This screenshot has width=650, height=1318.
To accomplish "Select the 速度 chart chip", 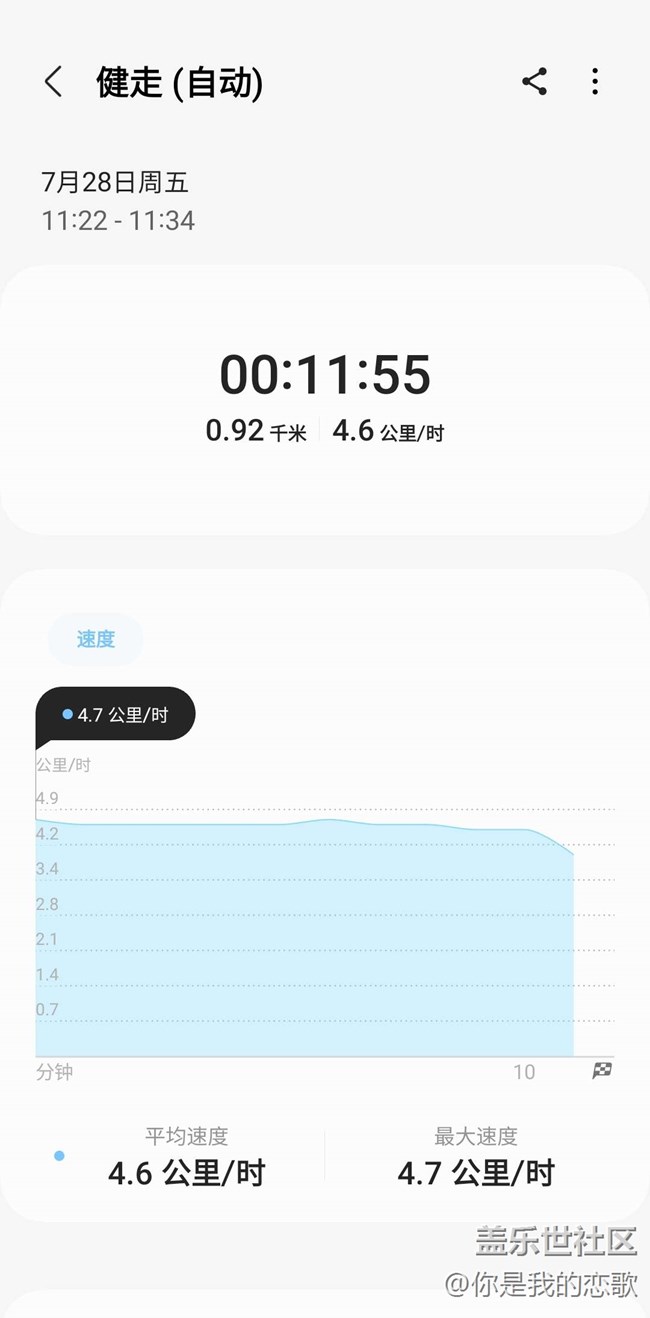I will click(96, 639).
